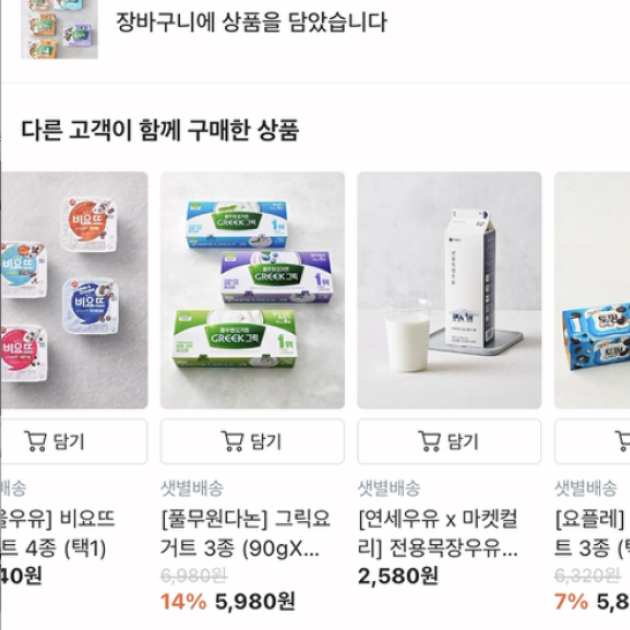The image size is (630, 630).
Task: Open the 비요뜨 4종 product card
Action: pyautogui.click(x=72, y=290)
